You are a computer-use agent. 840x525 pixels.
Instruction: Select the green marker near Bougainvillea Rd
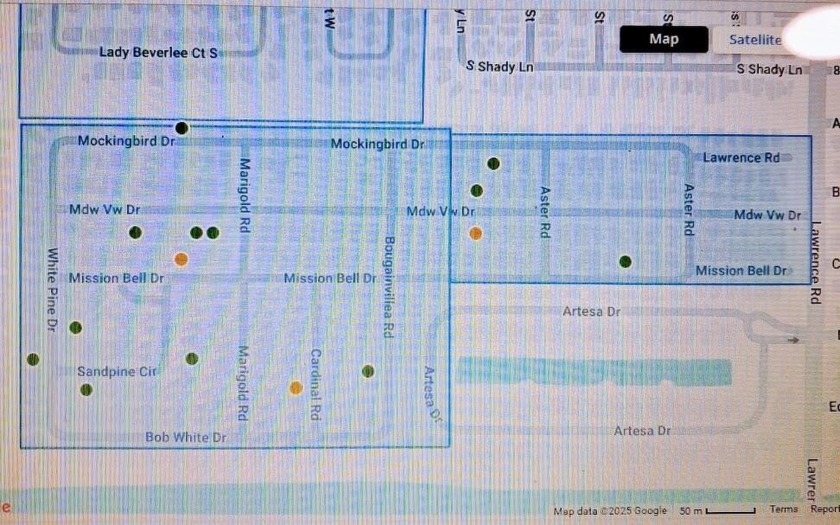point(368,371)
